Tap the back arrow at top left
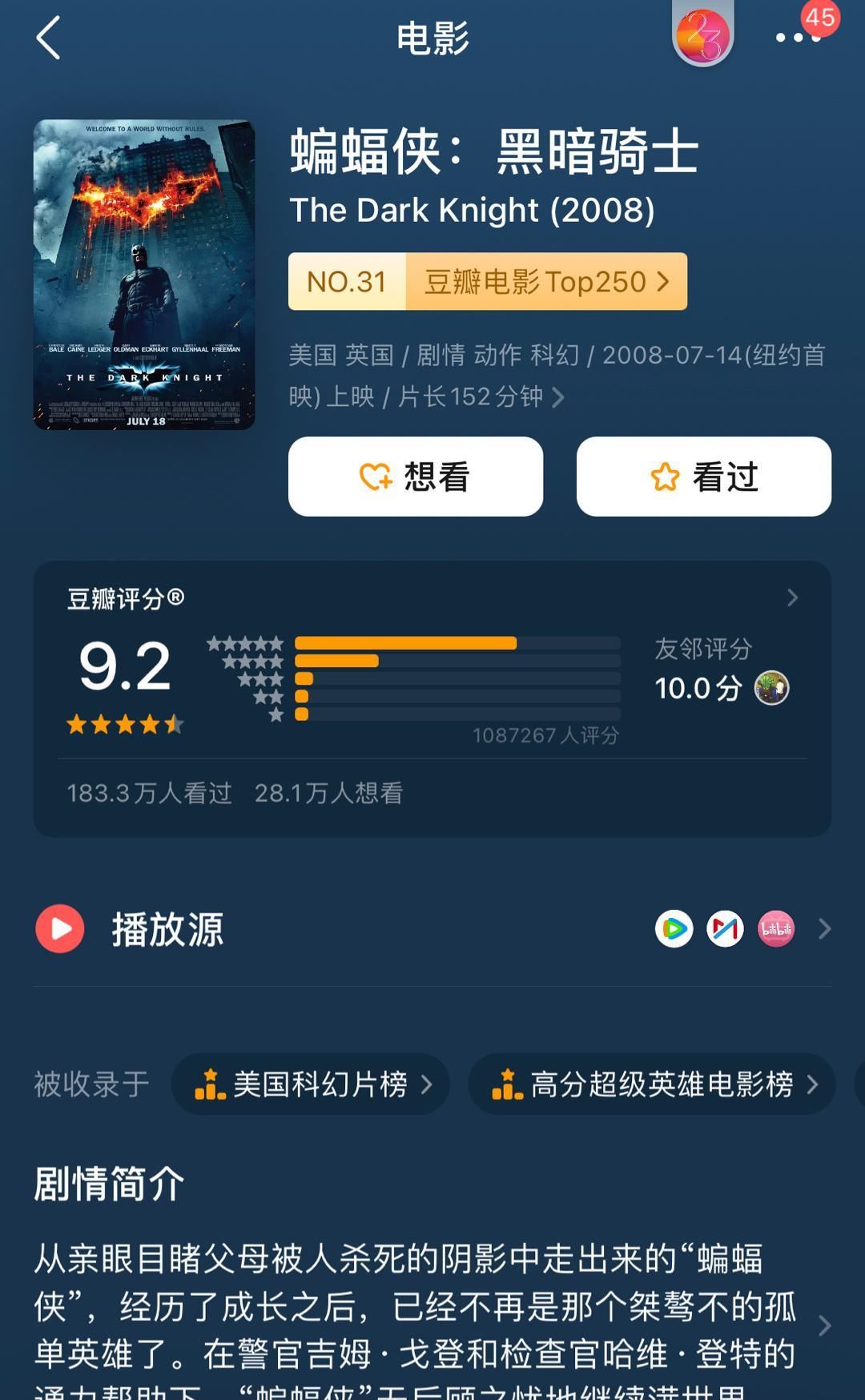Image resolution: width=865 pixels, height=1400 pixels. coord(48,38)
